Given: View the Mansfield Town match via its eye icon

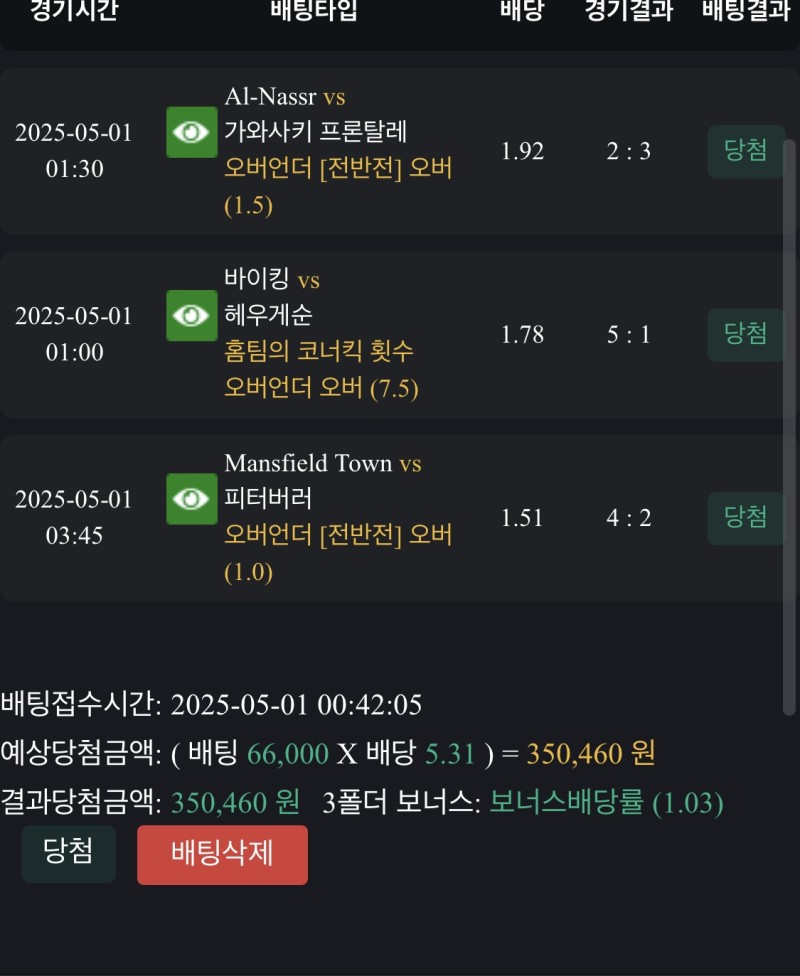Looking at the screenshot, I should [191, 498].
